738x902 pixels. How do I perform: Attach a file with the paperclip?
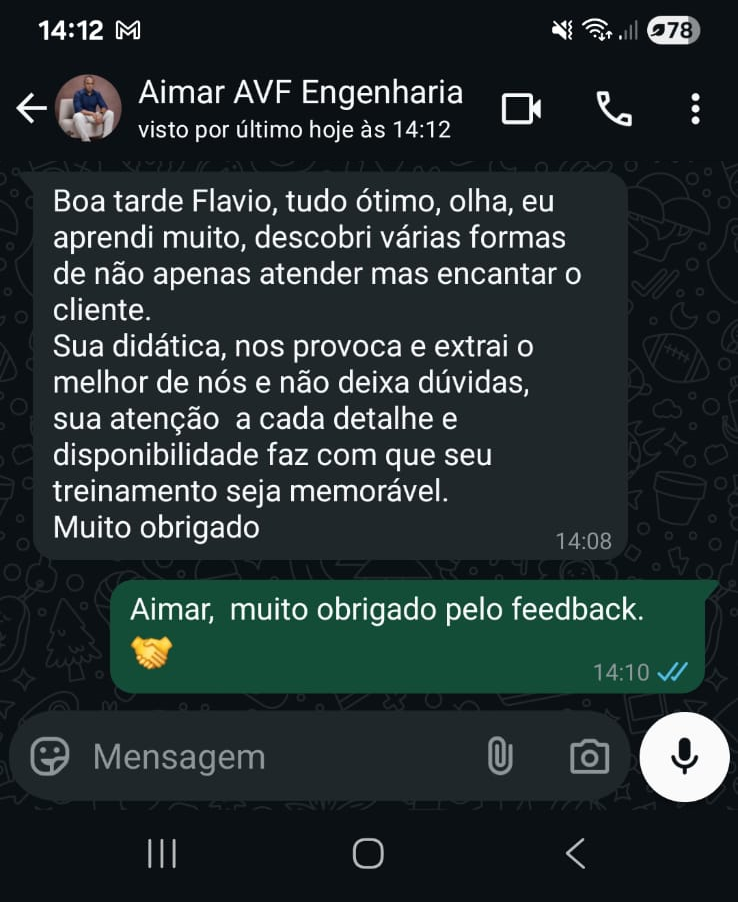[499, 757]
